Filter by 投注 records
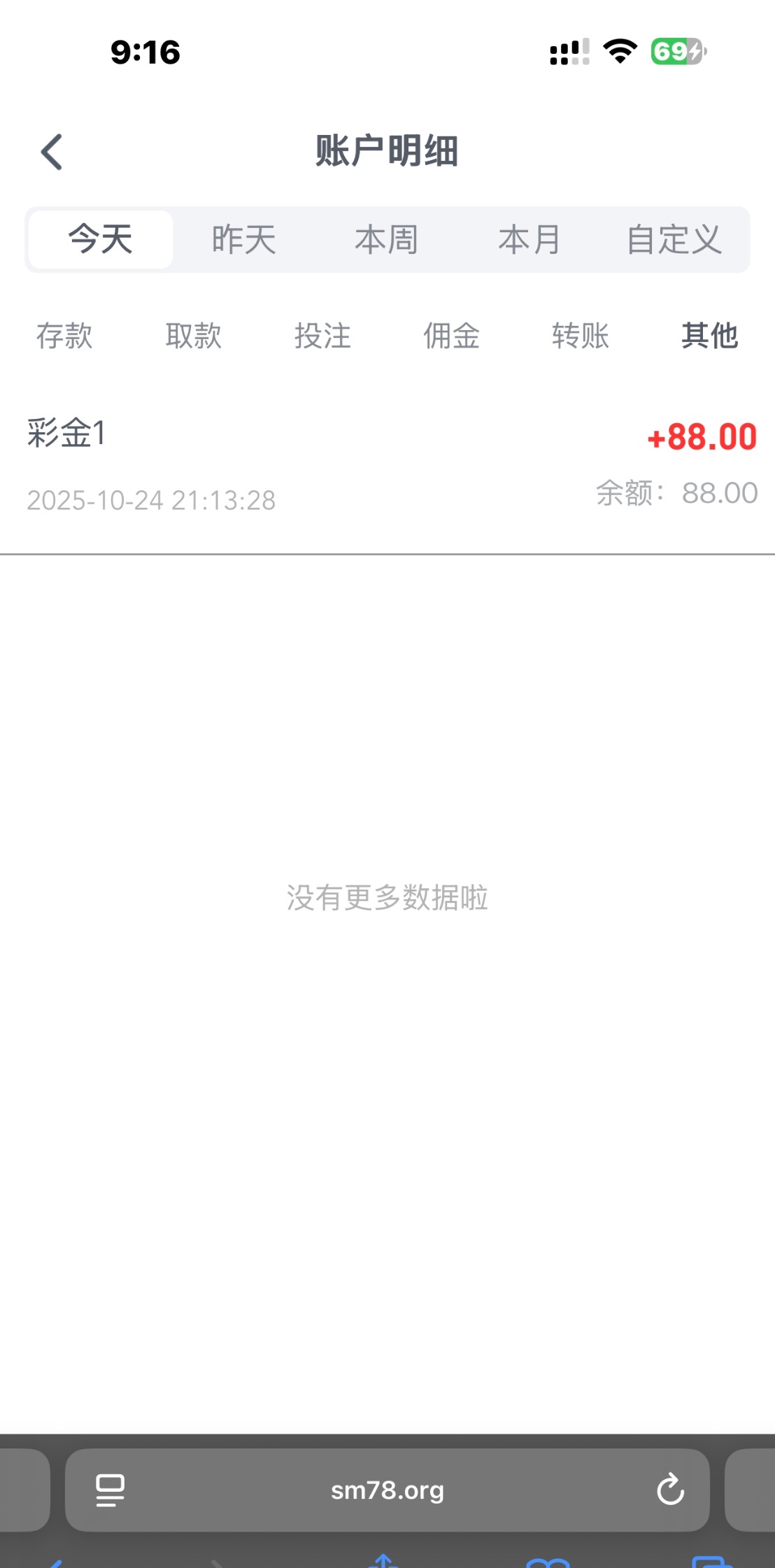The image size is (775, 1568). click(x=322, y=336)
